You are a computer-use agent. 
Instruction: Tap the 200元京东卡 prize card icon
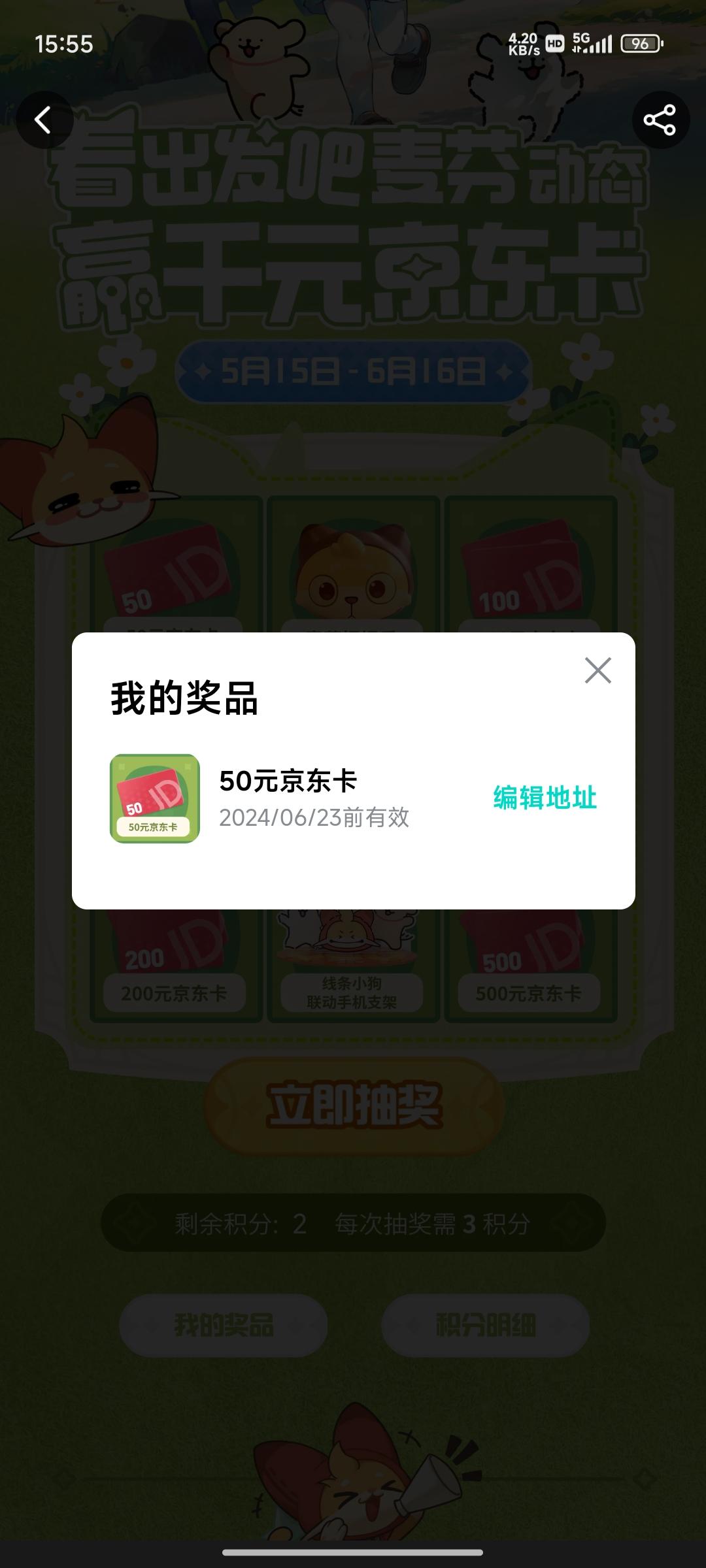point(176,941)
